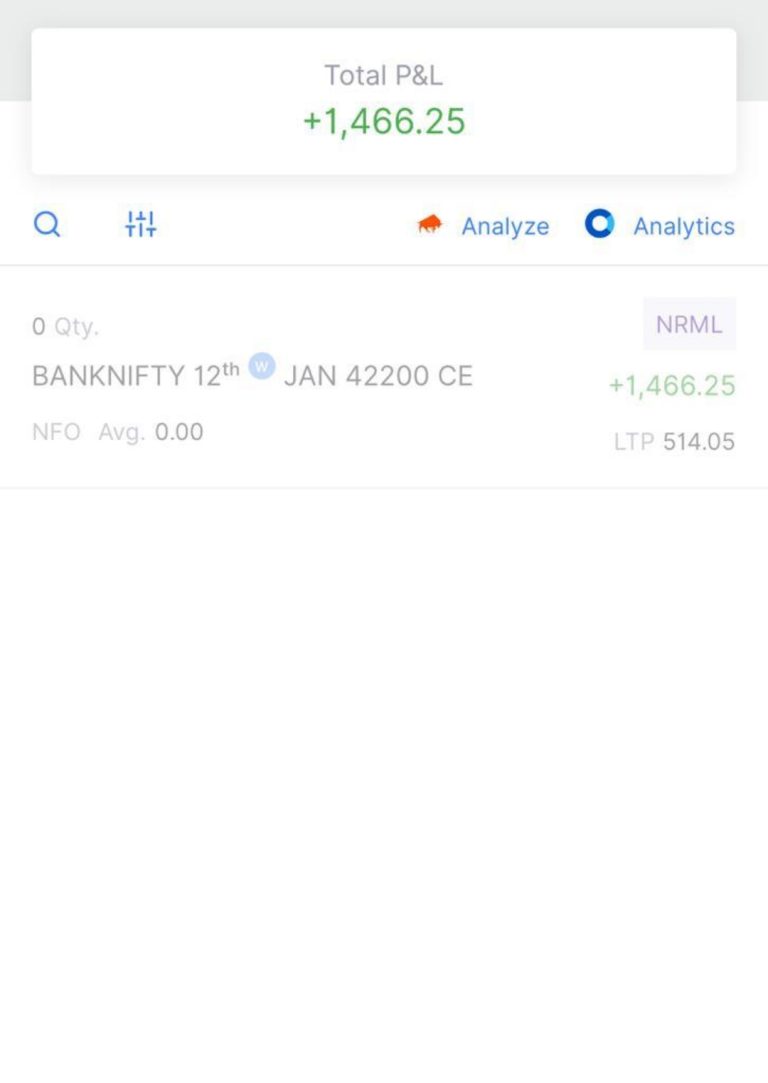Select the BANKNIFTY 12th JAN 42200 CE label
This screenshot has width=768, height=1083.
253,376
